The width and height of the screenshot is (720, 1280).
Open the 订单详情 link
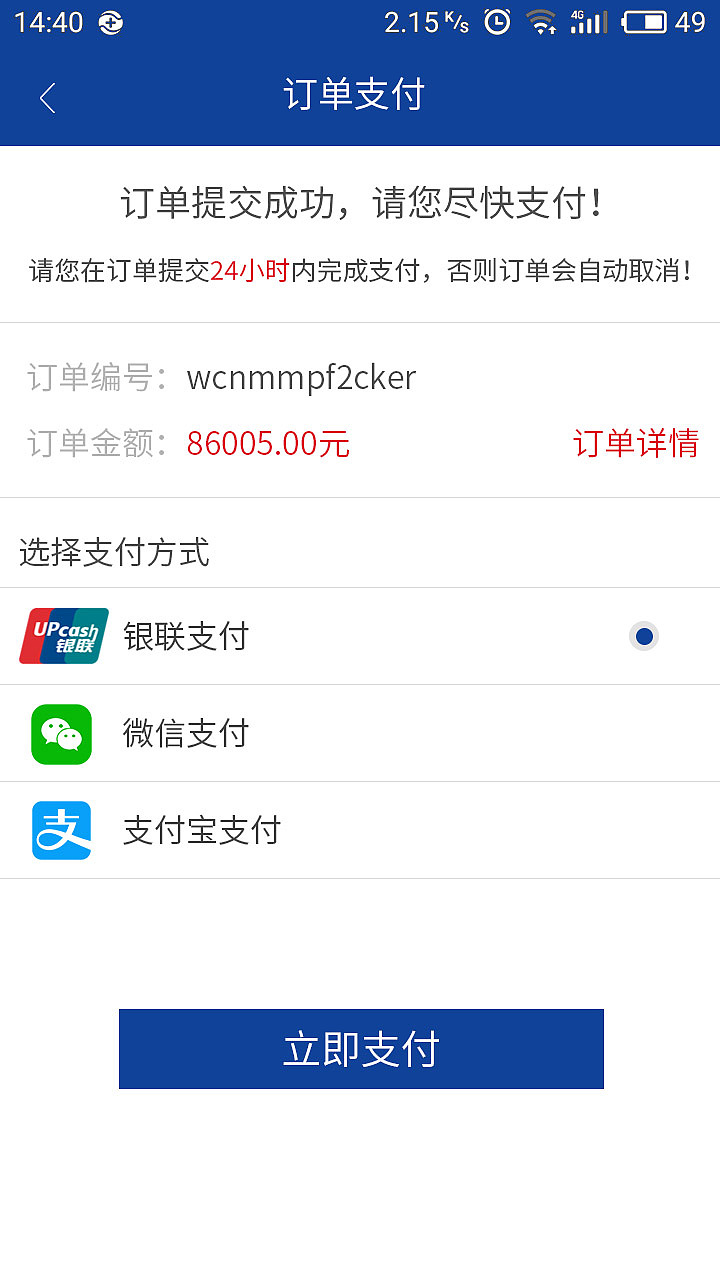click(635, 443)
